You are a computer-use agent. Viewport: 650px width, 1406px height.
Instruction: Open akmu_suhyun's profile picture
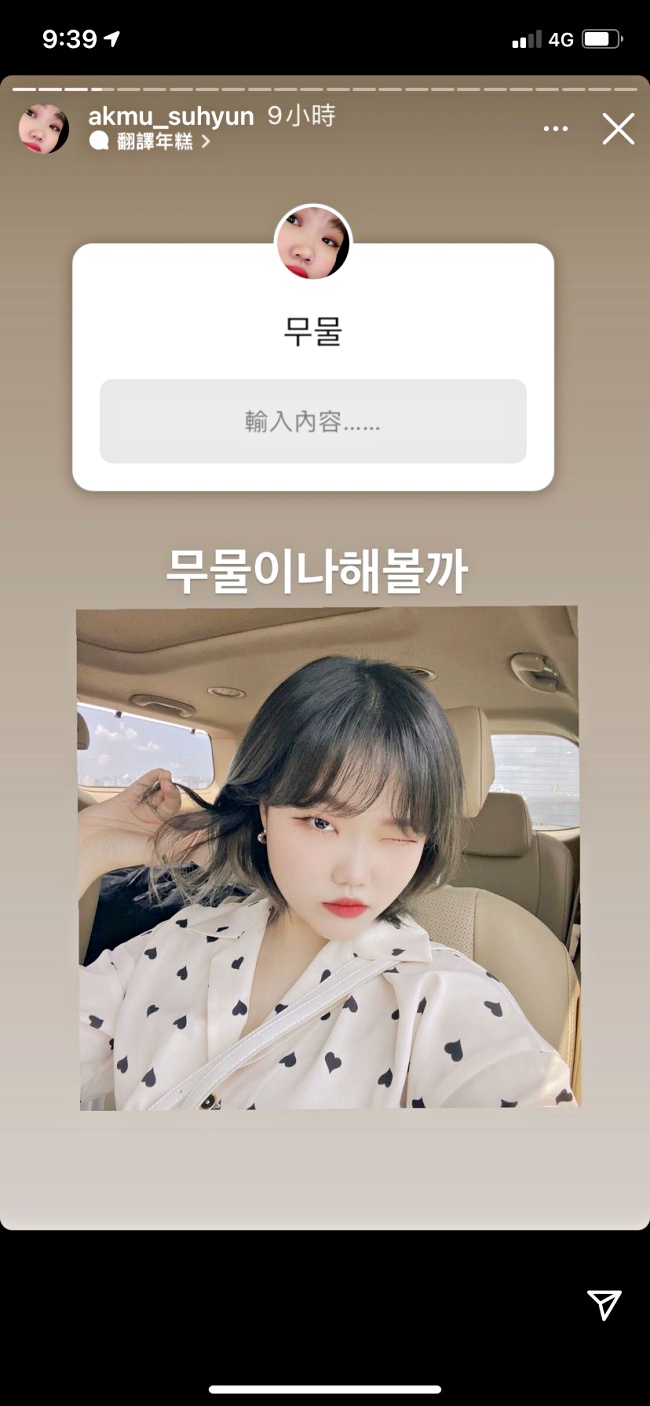(44, 129)
